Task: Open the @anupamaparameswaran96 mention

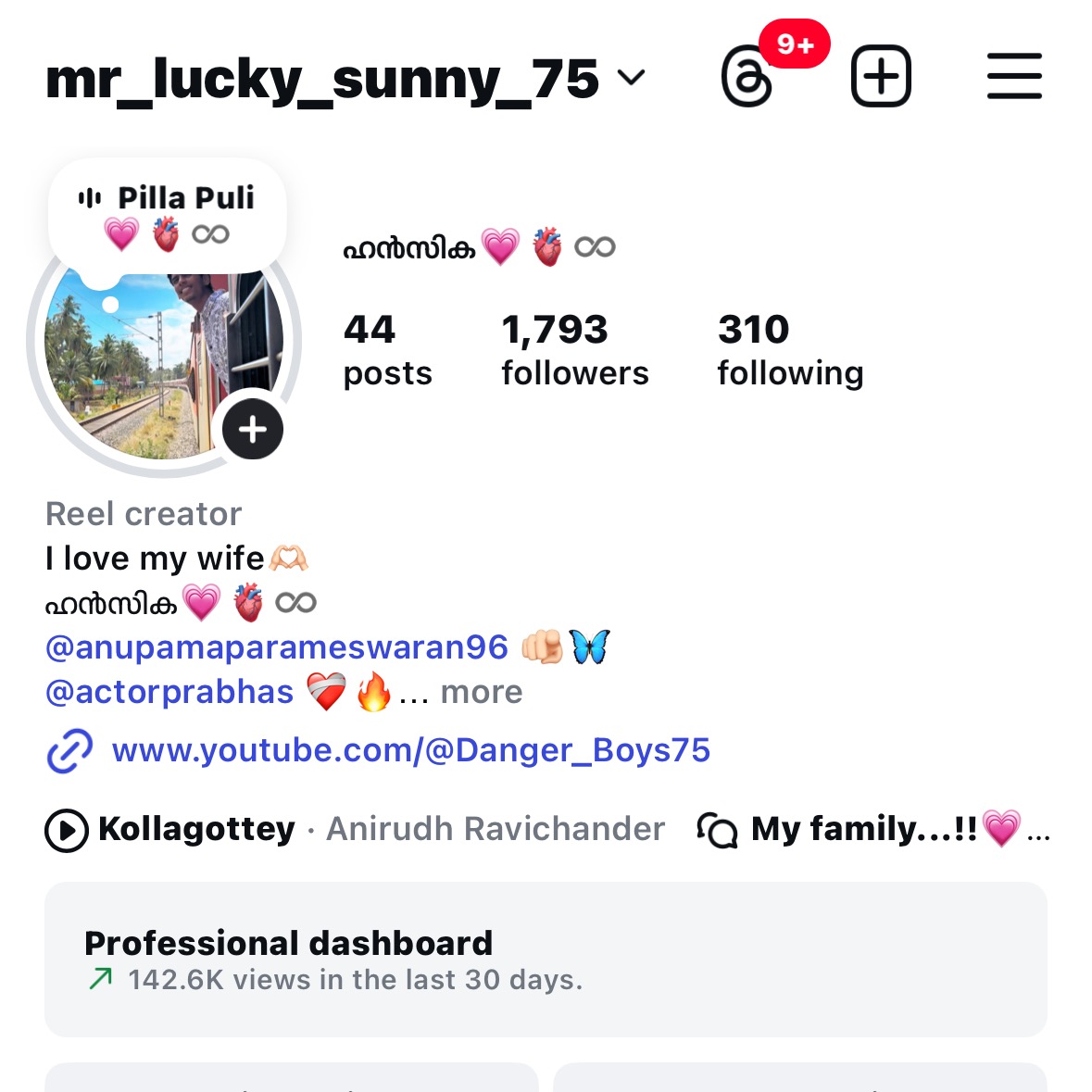Action: coord(277,647)
